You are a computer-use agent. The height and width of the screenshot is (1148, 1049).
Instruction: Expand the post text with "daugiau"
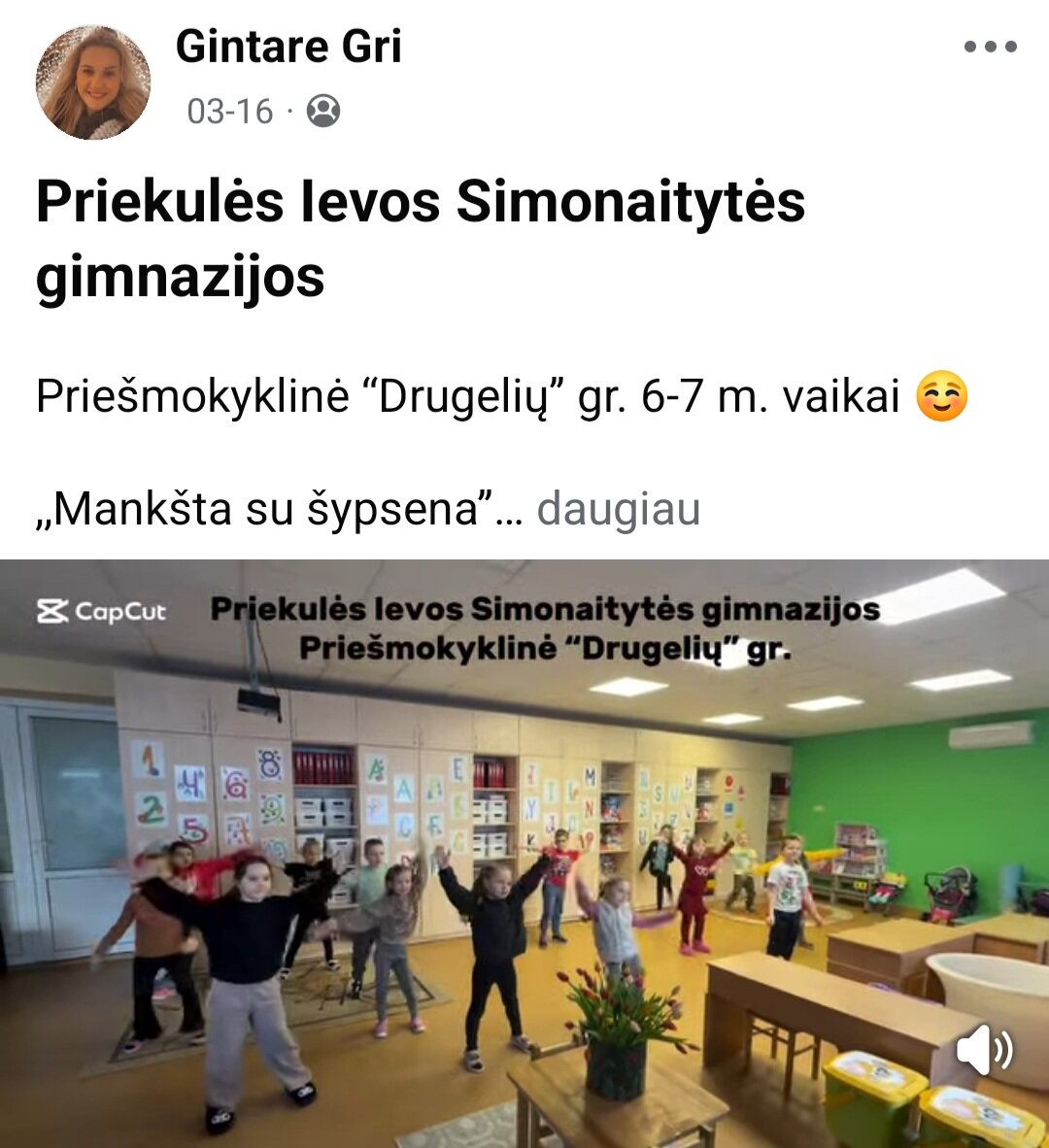tap(618, 508)
